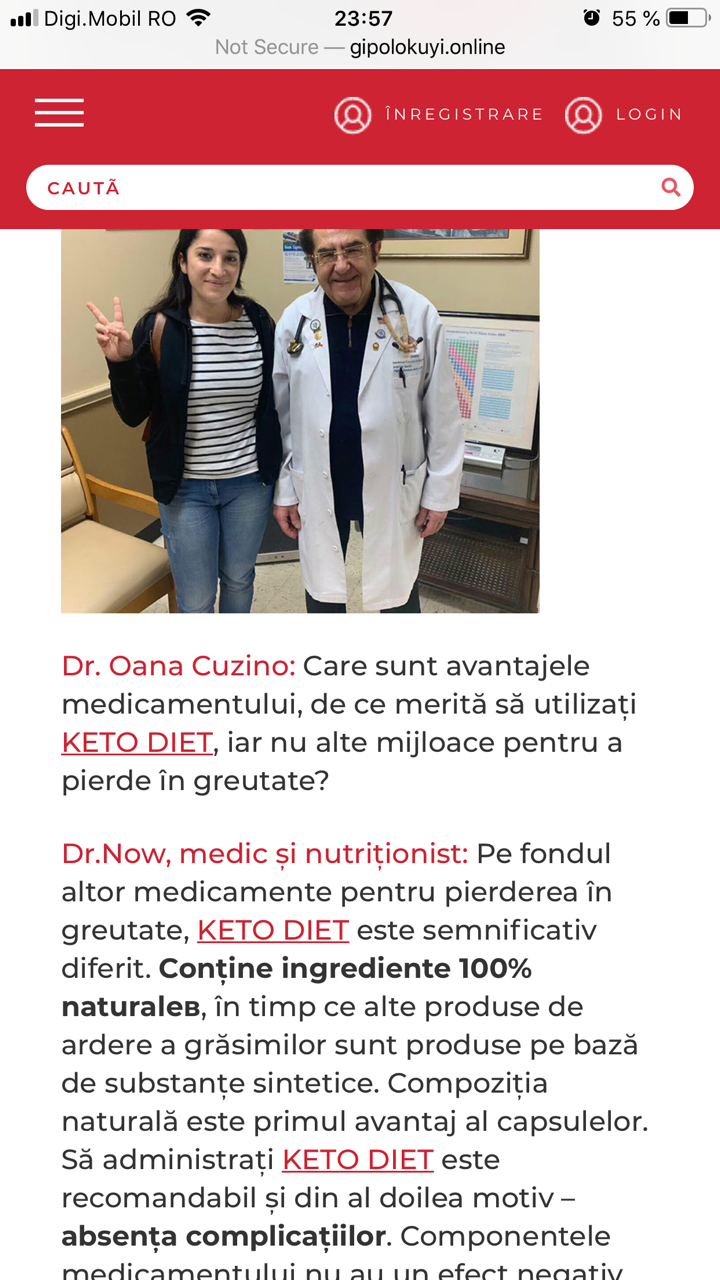This screenshot has width=720, height=1280.
Task: Tap the ÎNREGISTRARE link
Action: [439, 115]
